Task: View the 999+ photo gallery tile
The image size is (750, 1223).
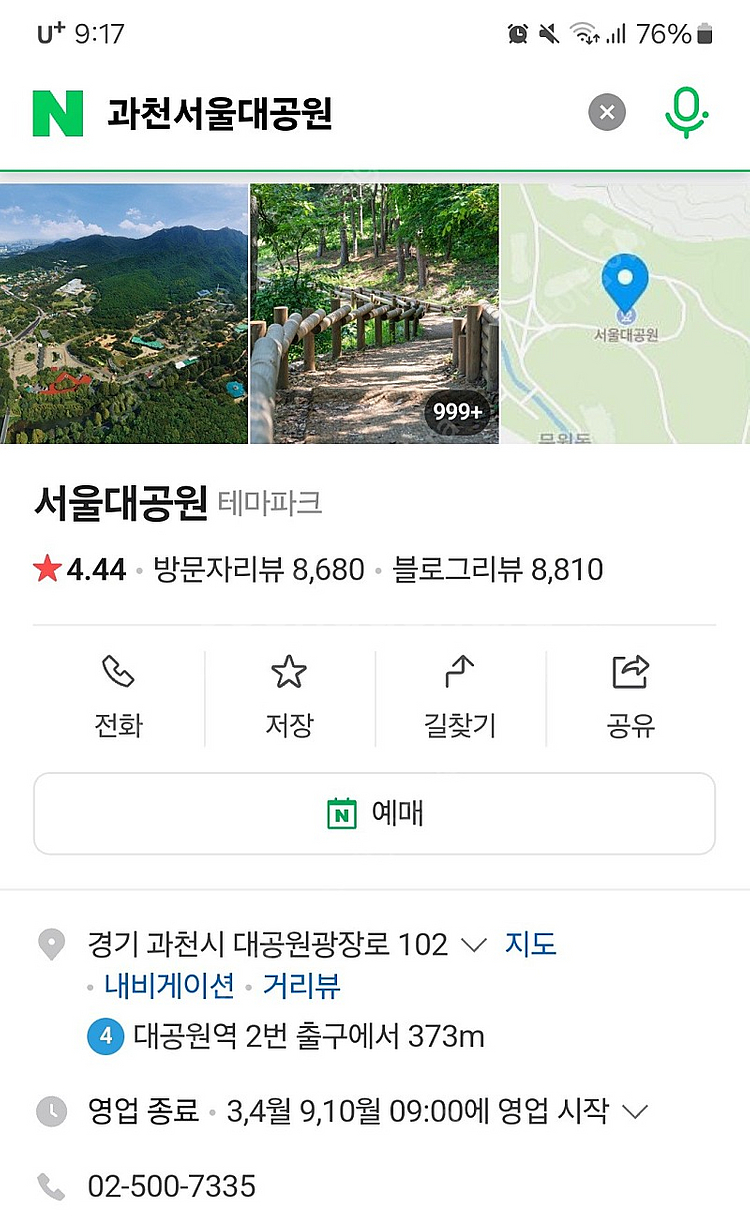Action: tap(374, 313)
